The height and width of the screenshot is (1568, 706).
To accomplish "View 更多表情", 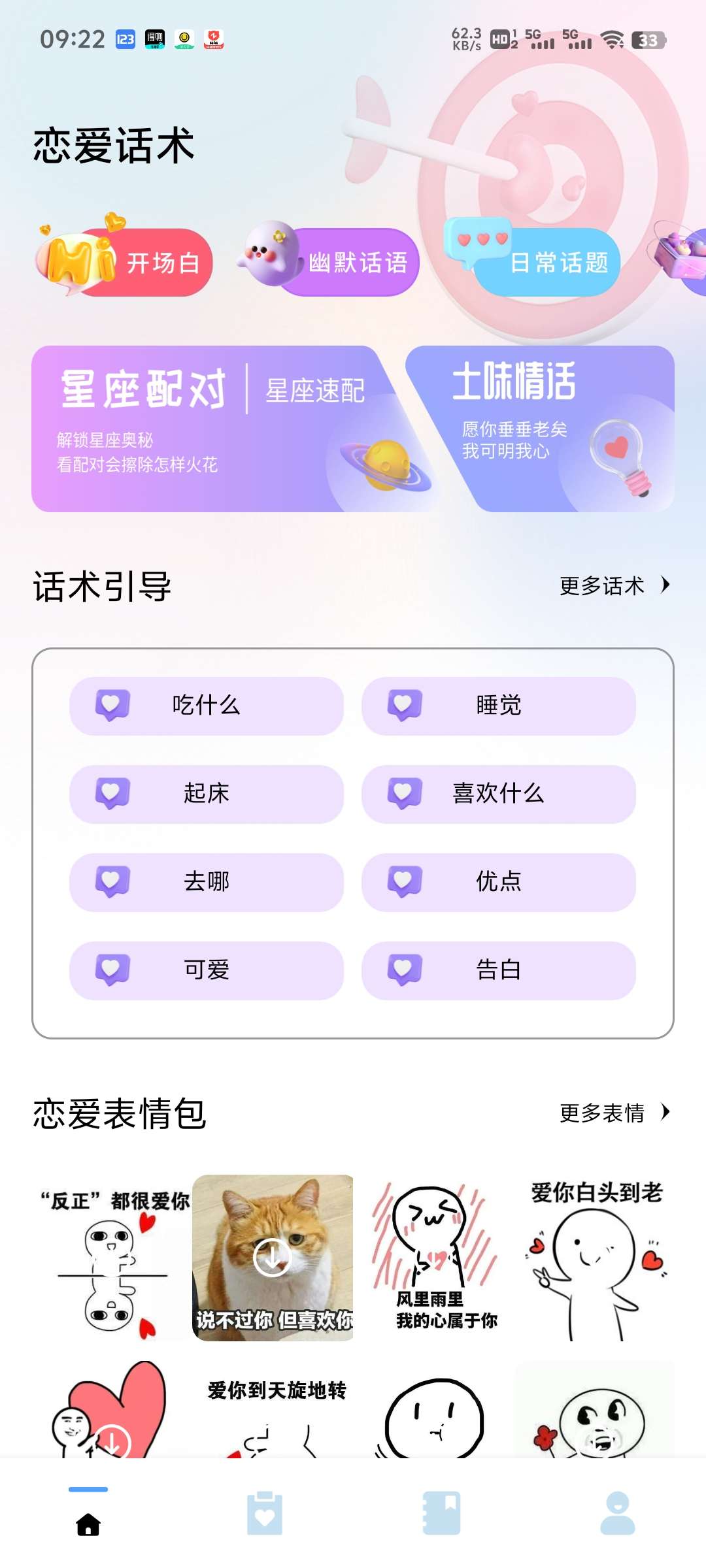I will pyautogui.click(x=613, y=1113).
